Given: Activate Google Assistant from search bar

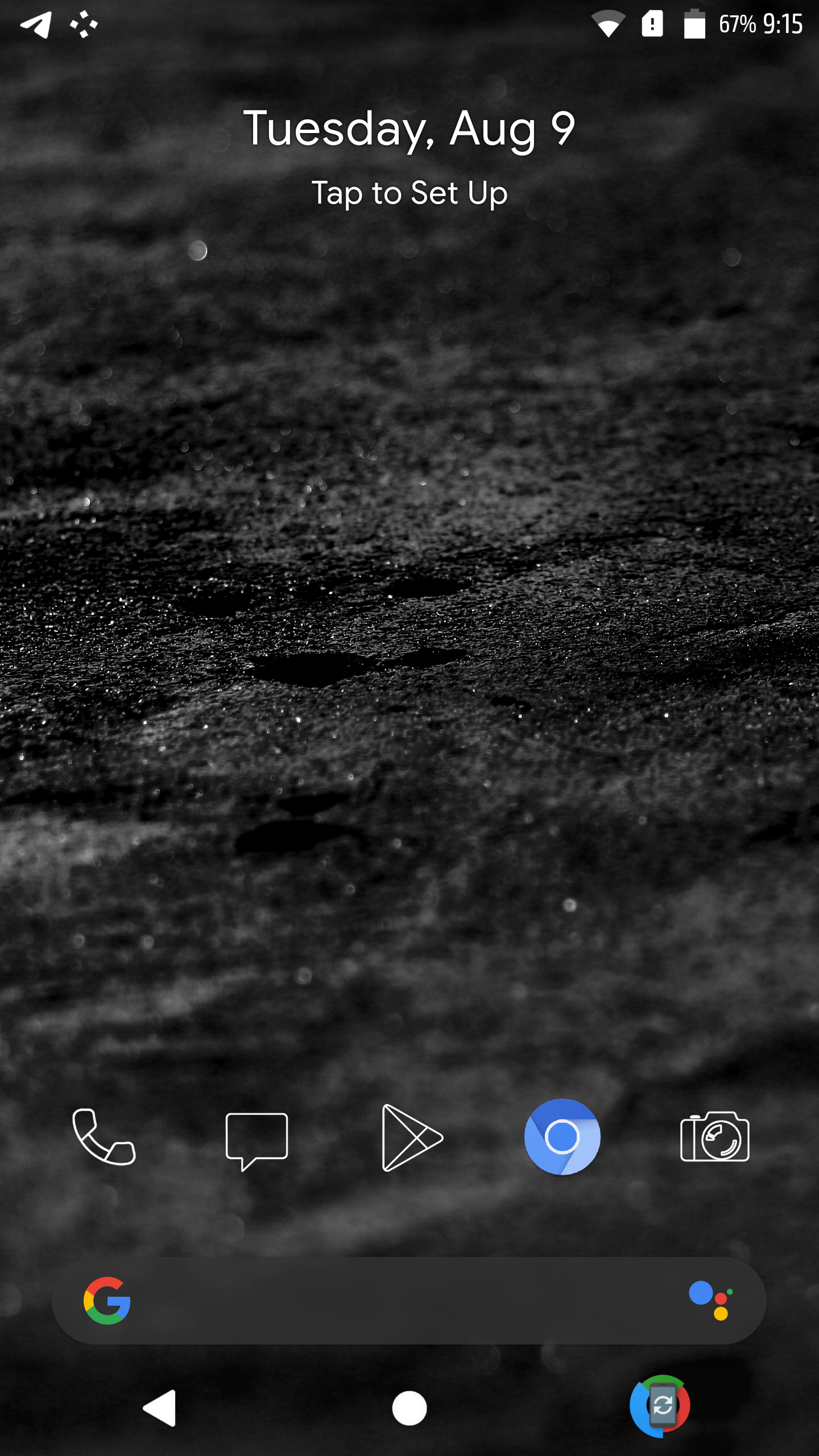Looking at the screenshot, I should (711, 1301).
